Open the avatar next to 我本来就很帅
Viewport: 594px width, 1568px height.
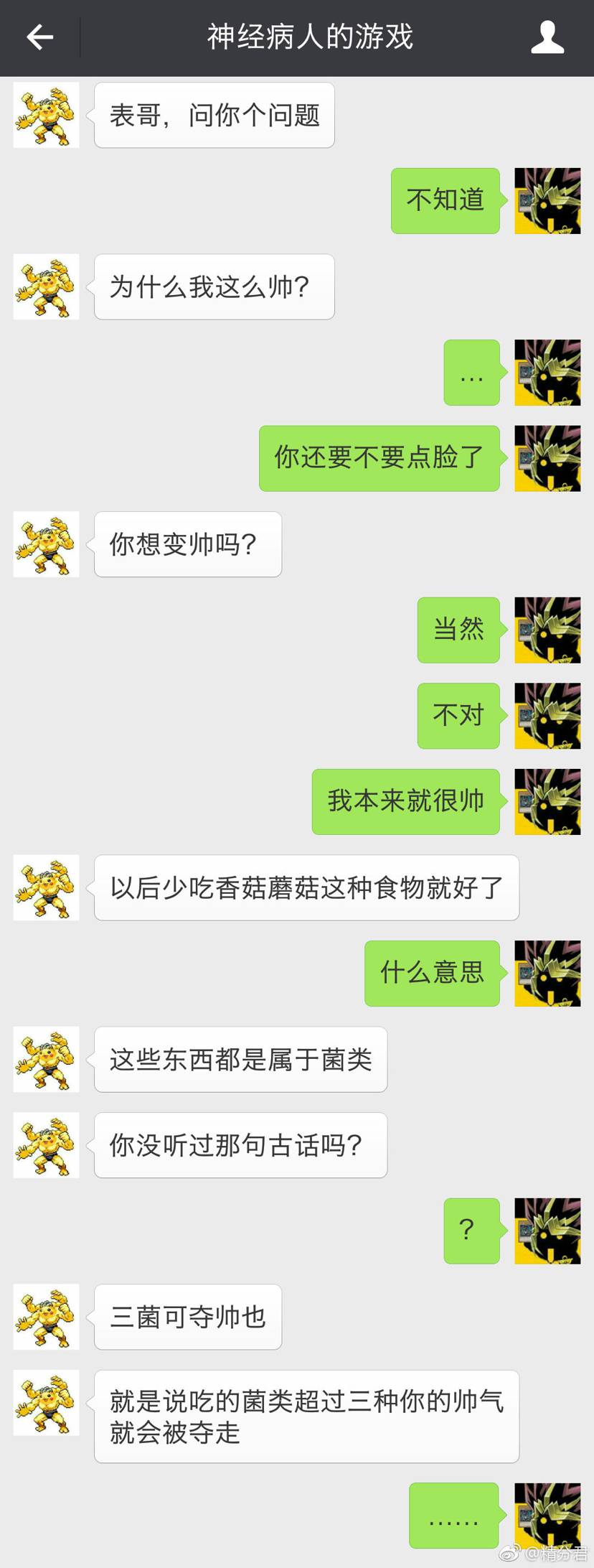click(547, 801)
